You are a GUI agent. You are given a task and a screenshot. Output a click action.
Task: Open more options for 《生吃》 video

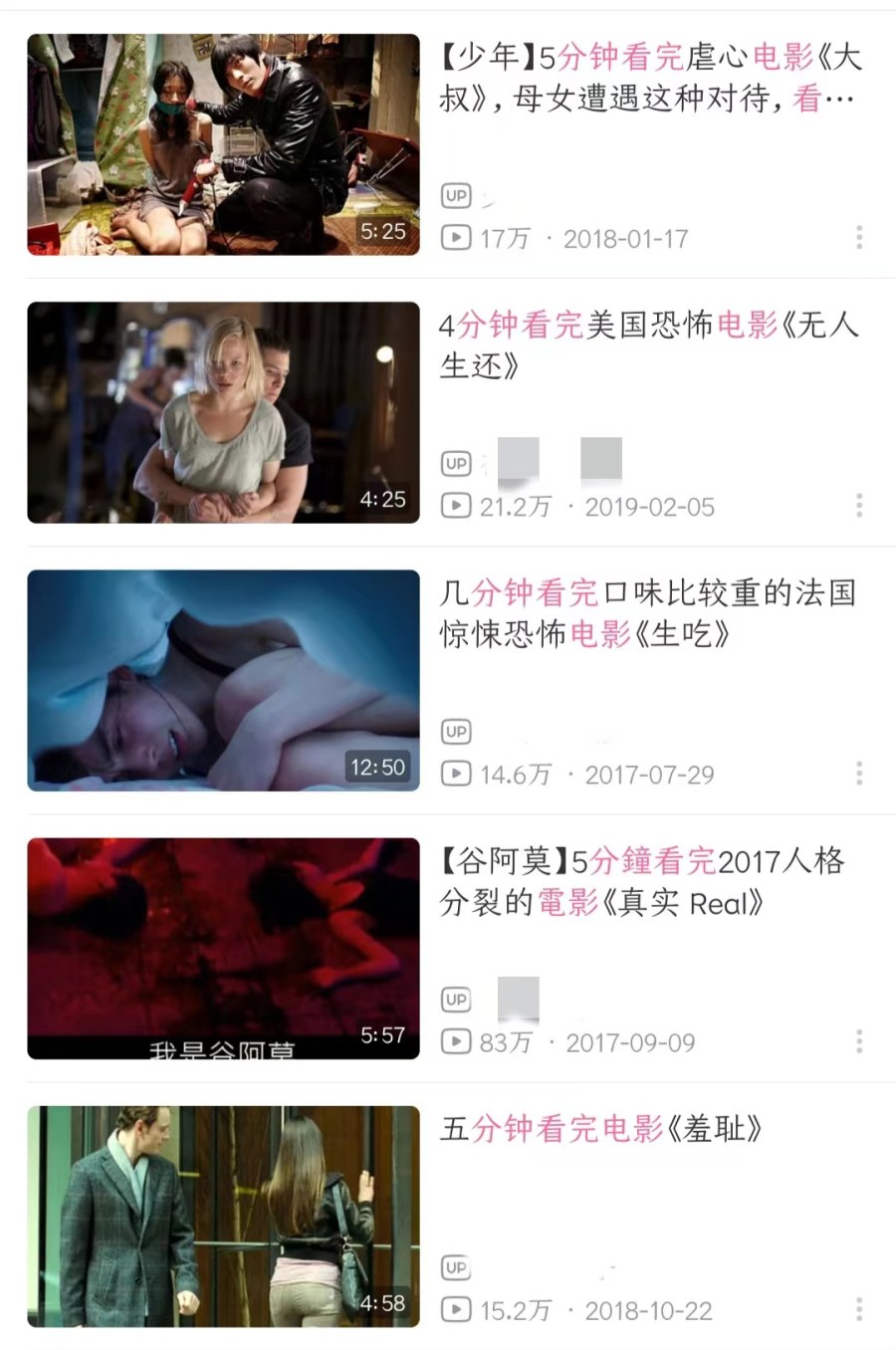[x=858, y=774]
